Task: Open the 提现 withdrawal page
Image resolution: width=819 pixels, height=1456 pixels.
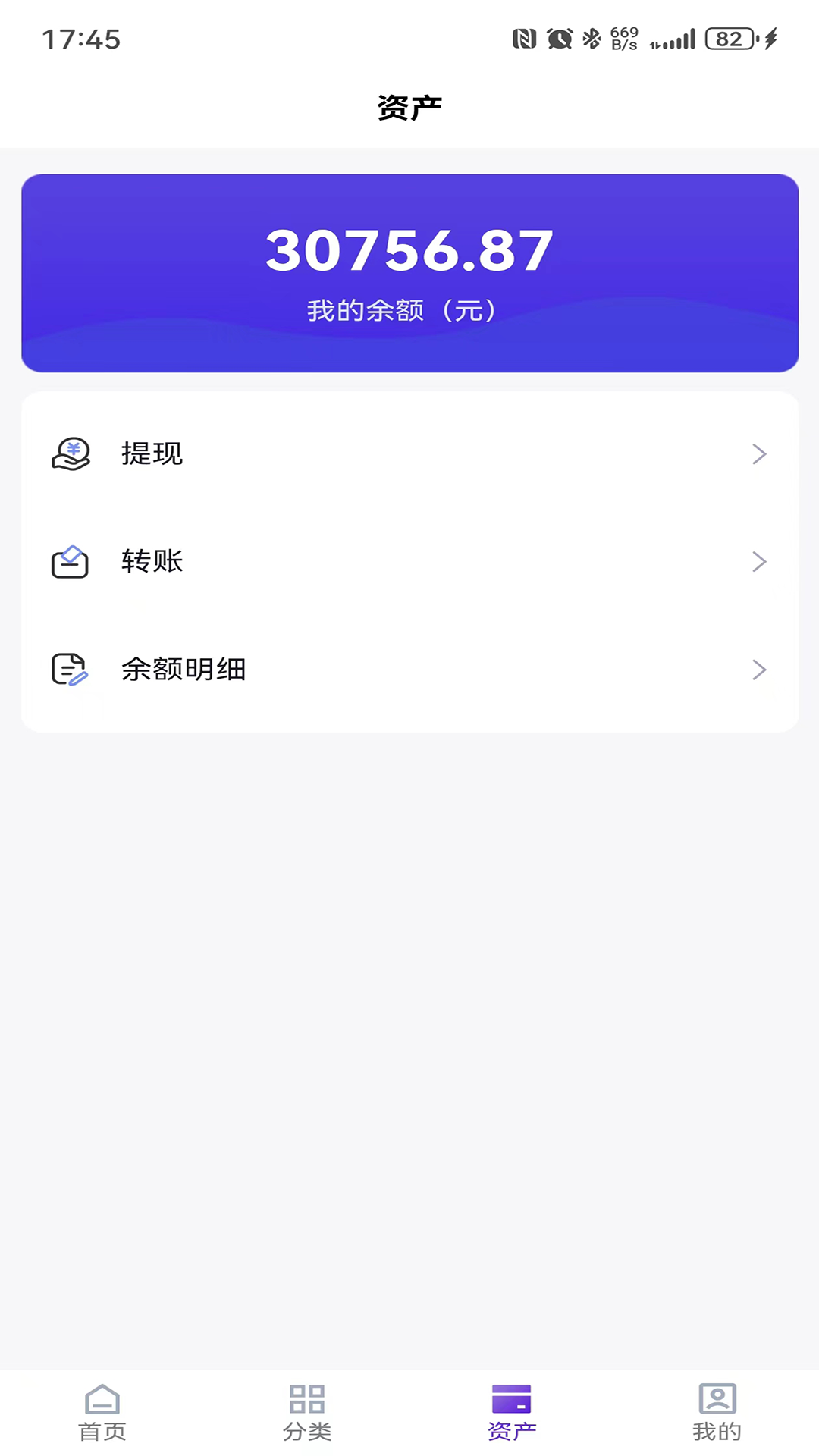Action: coord(409,453)
